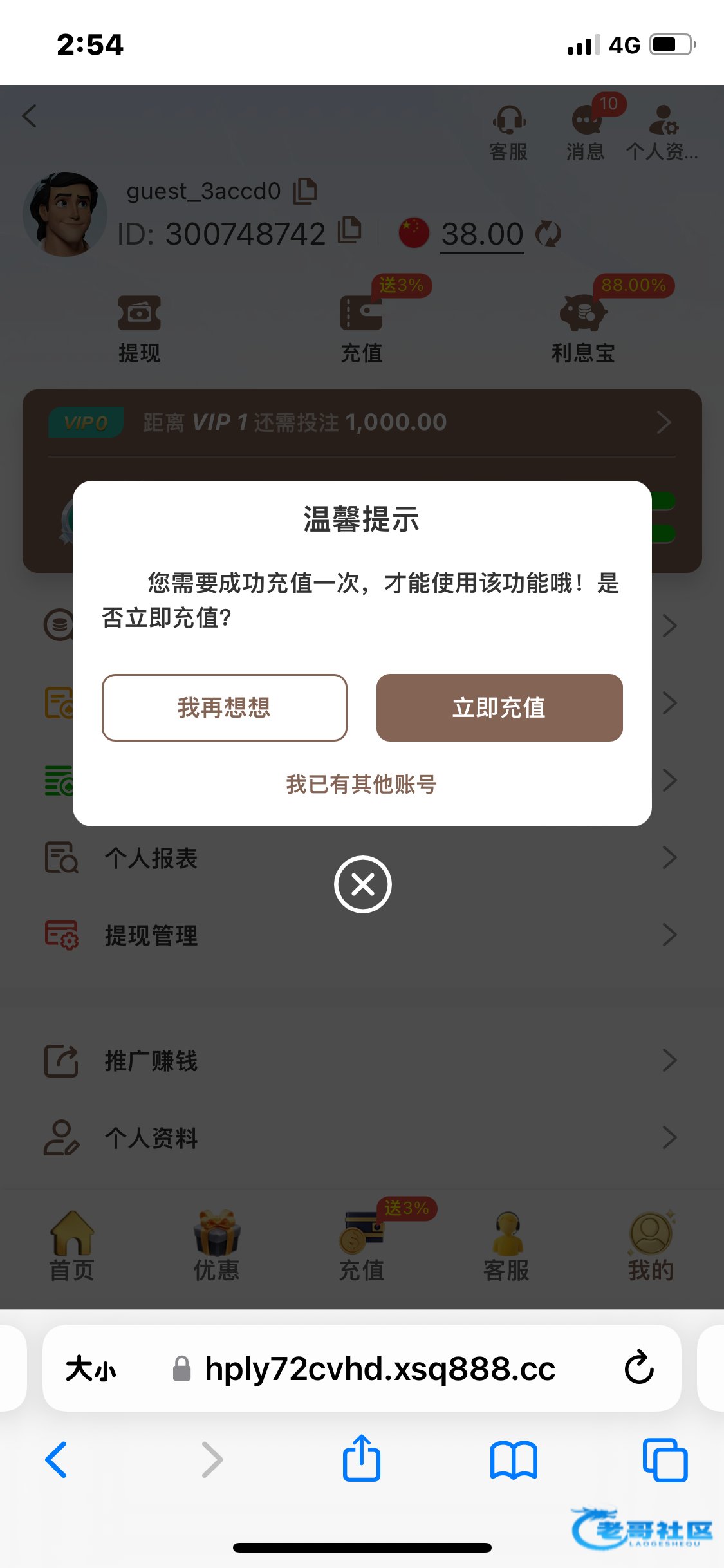
Task: Open Safari's share sheet
Action: click(x=362, y=1459)
